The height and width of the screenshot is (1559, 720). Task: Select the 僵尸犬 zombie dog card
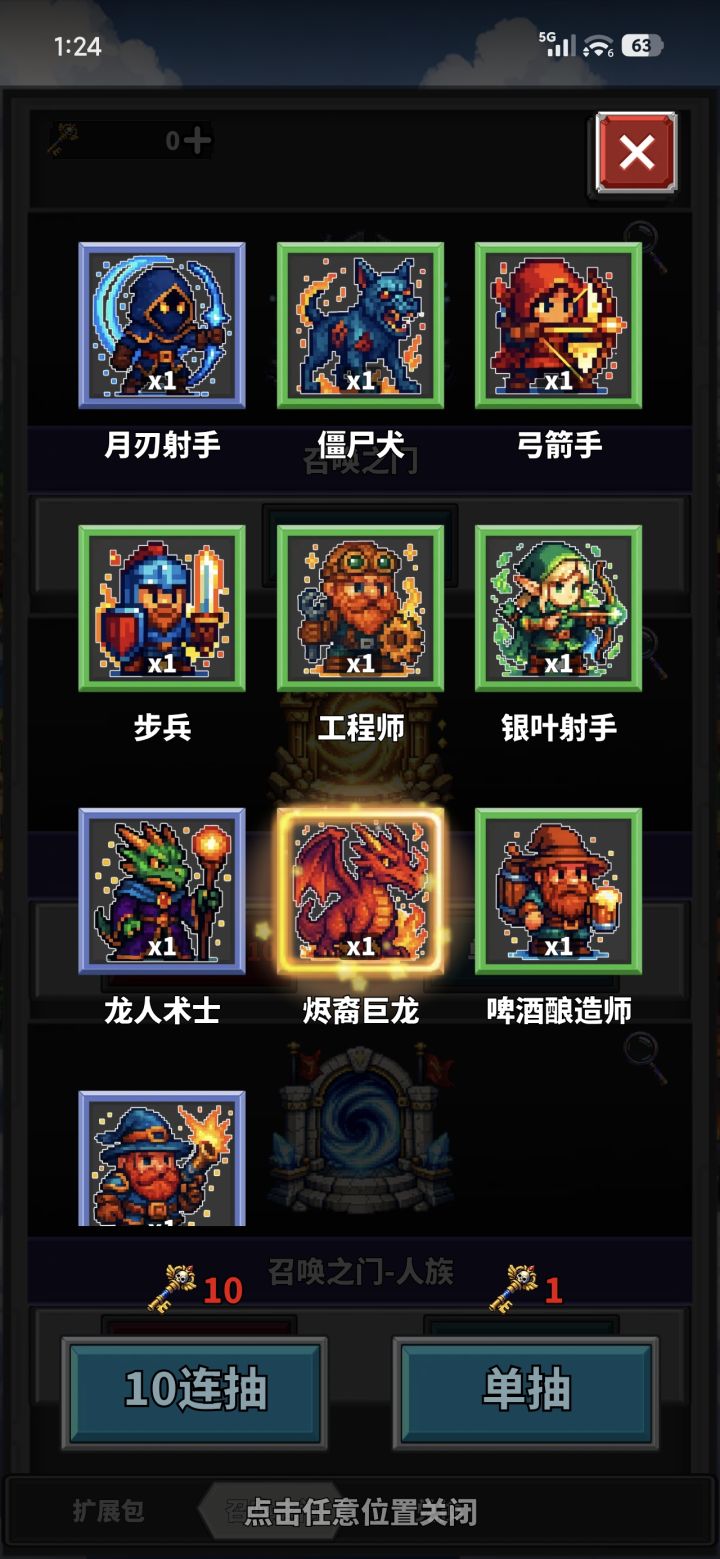360,325
